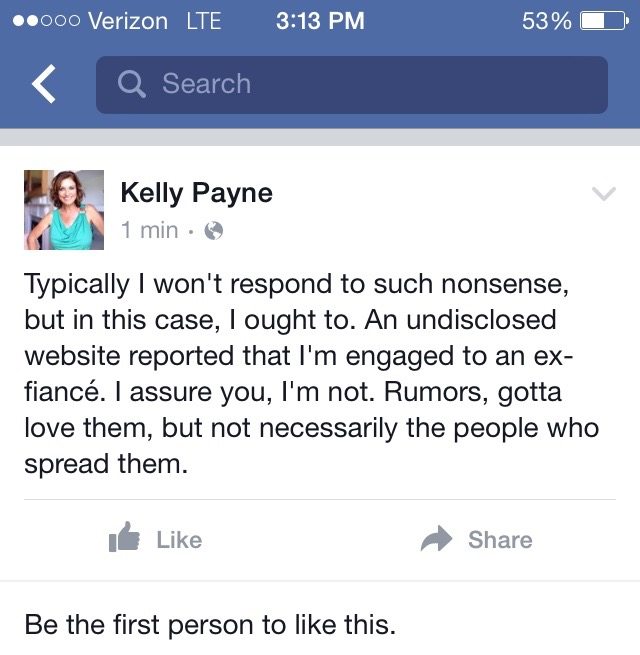Like Kelly Payne's post
640x655 pixels.
155,540
